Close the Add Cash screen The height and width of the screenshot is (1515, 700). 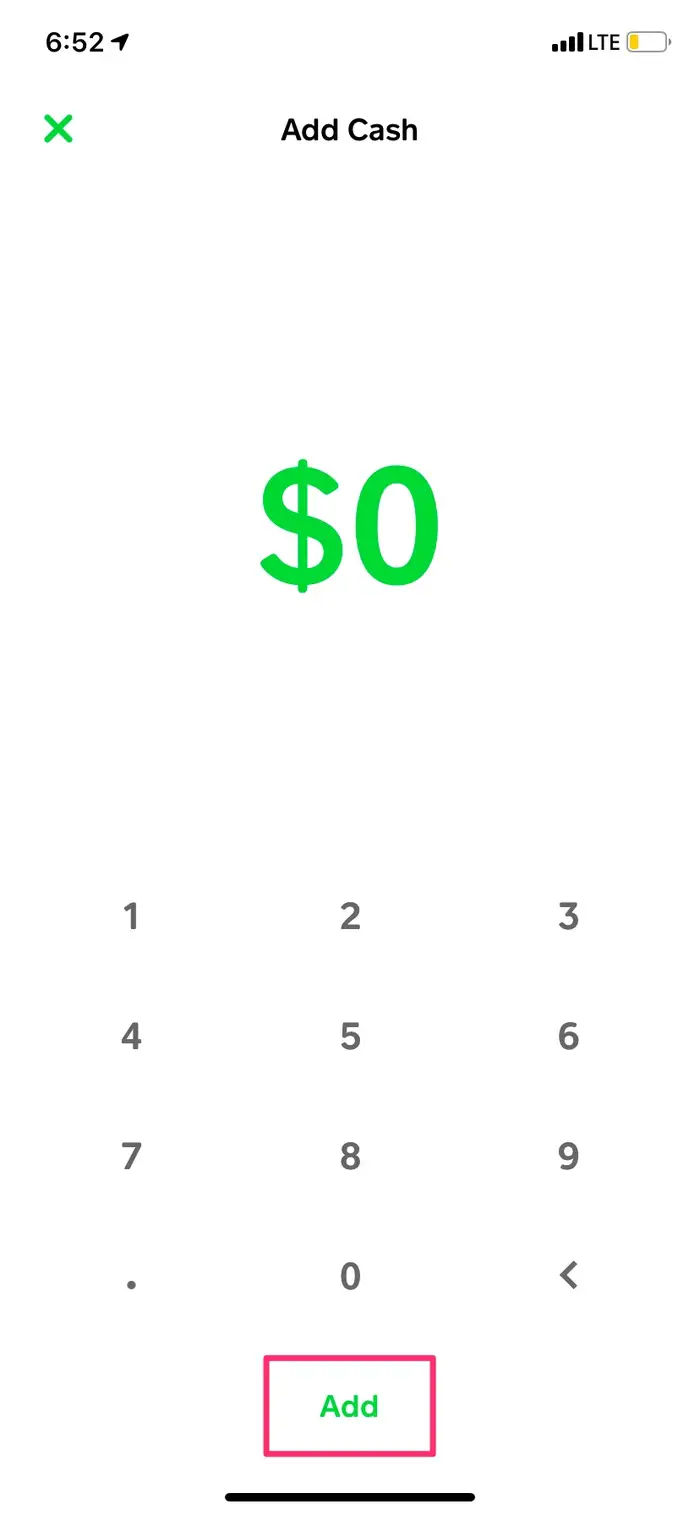coord(58,129)
